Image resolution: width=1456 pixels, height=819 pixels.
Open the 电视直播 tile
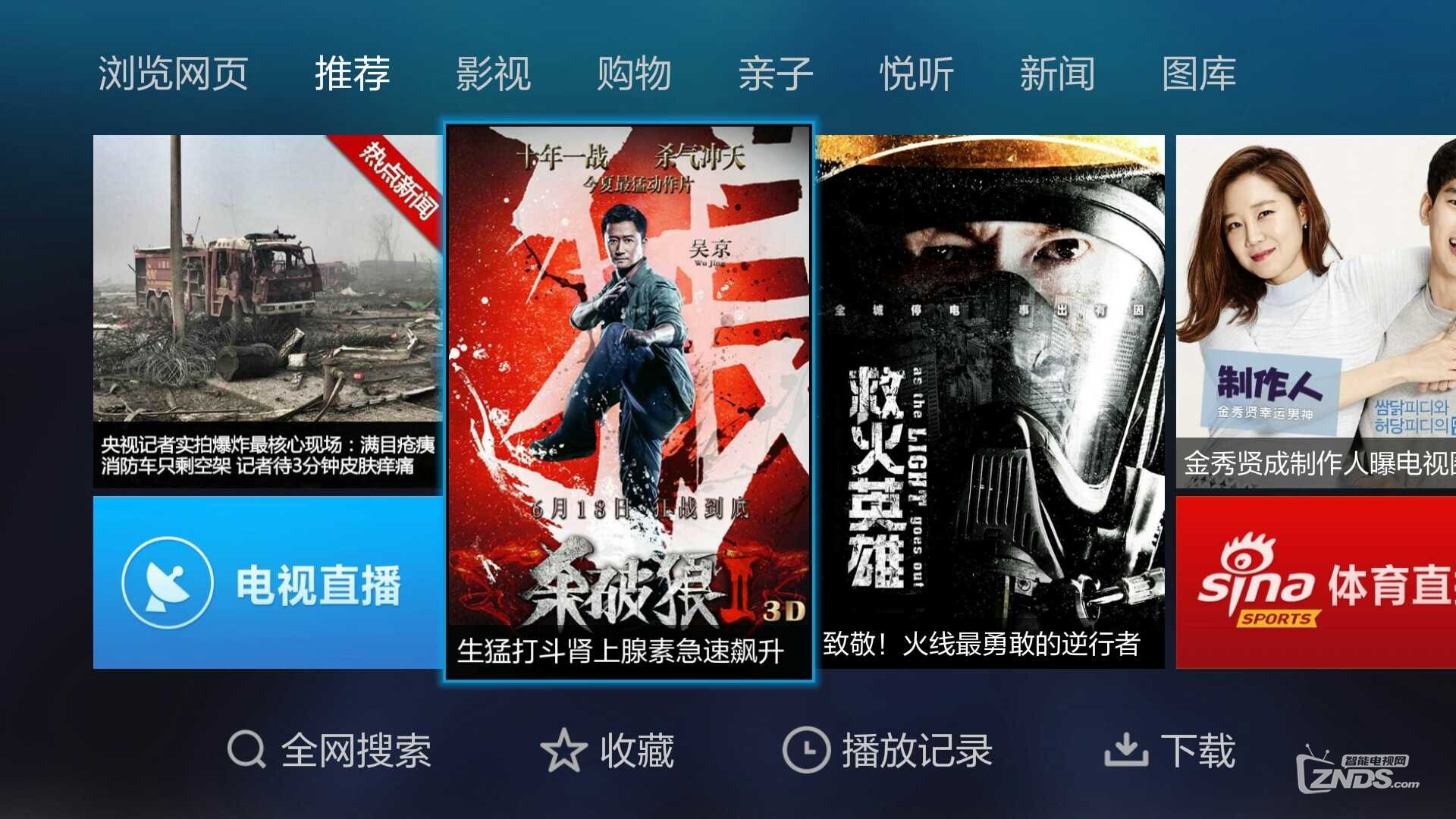point(267,582)
